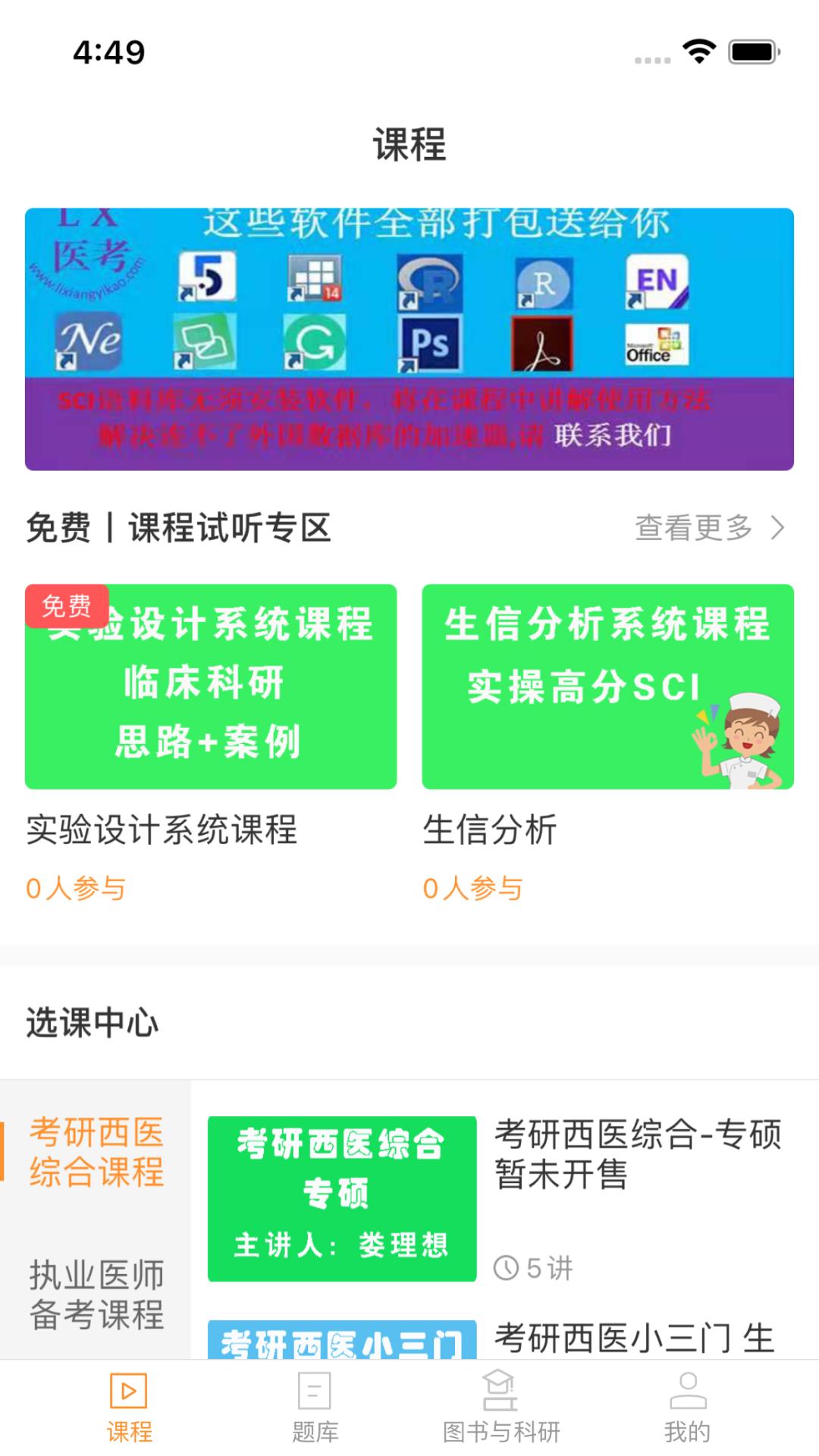Tap the 免费 badge on the course card
This screenshot has height=1456, width=819.
(x=67, y=605)
